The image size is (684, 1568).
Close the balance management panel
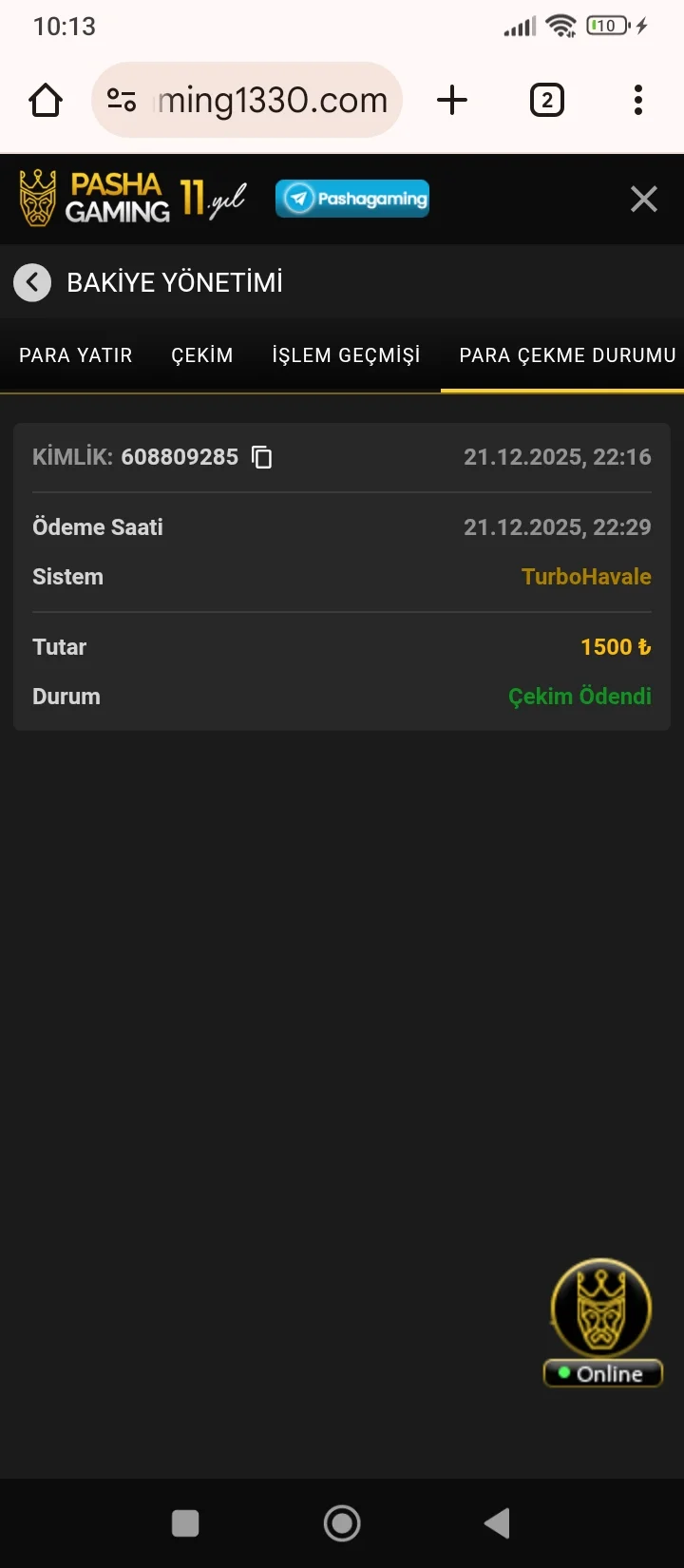point(643,199)
